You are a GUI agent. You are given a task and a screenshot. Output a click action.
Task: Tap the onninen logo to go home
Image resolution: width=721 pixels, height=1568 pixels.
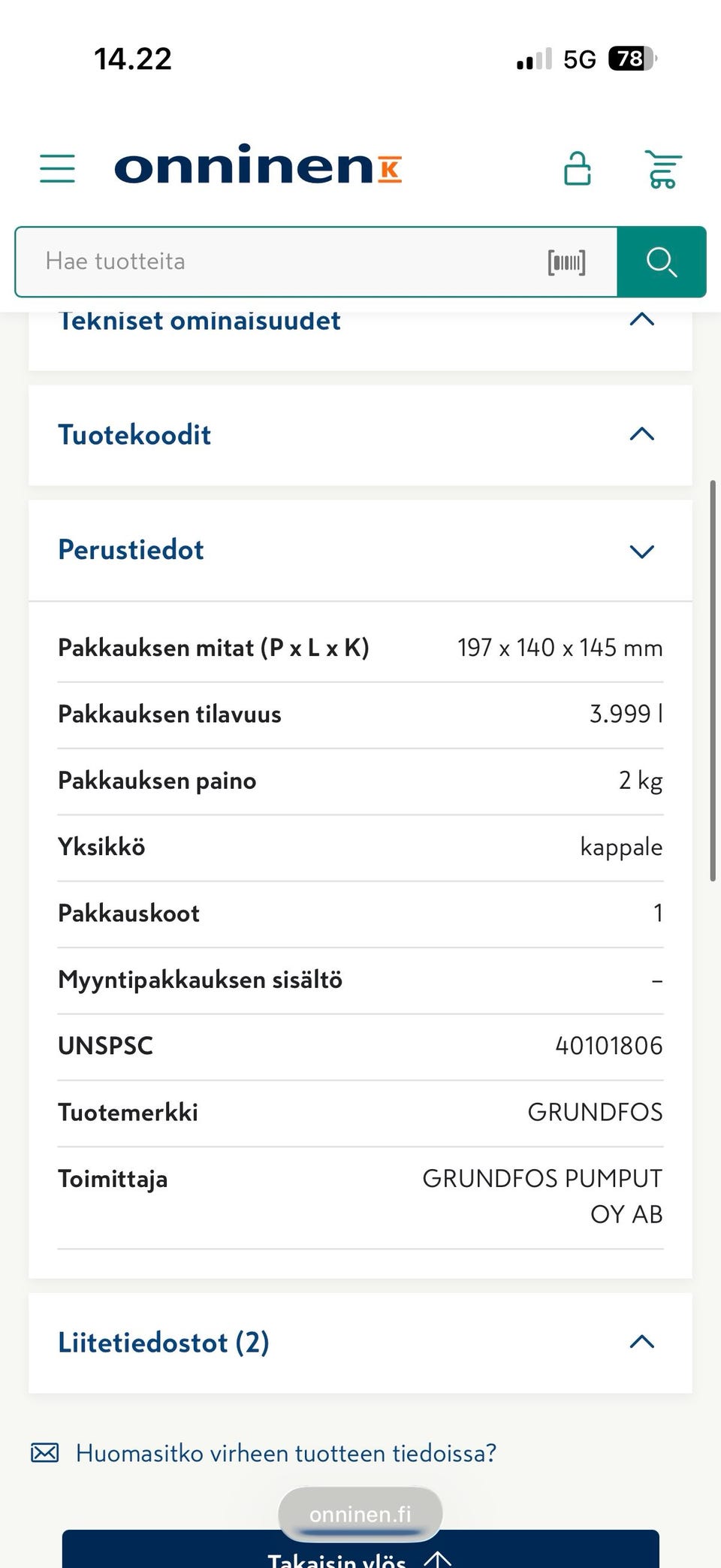tap(258, 166)
